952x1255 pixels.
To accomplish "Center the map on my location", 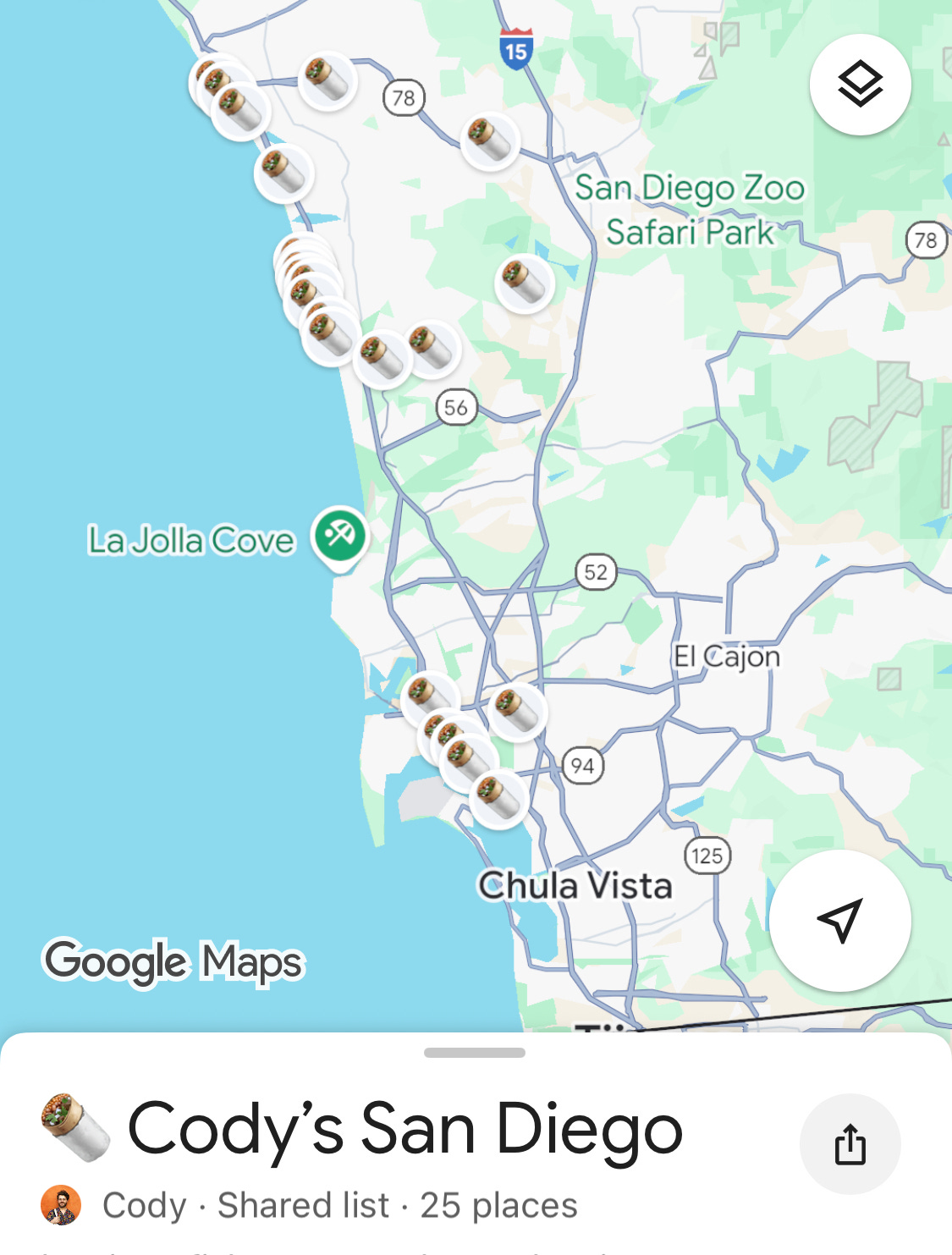I will coord(839,921).
